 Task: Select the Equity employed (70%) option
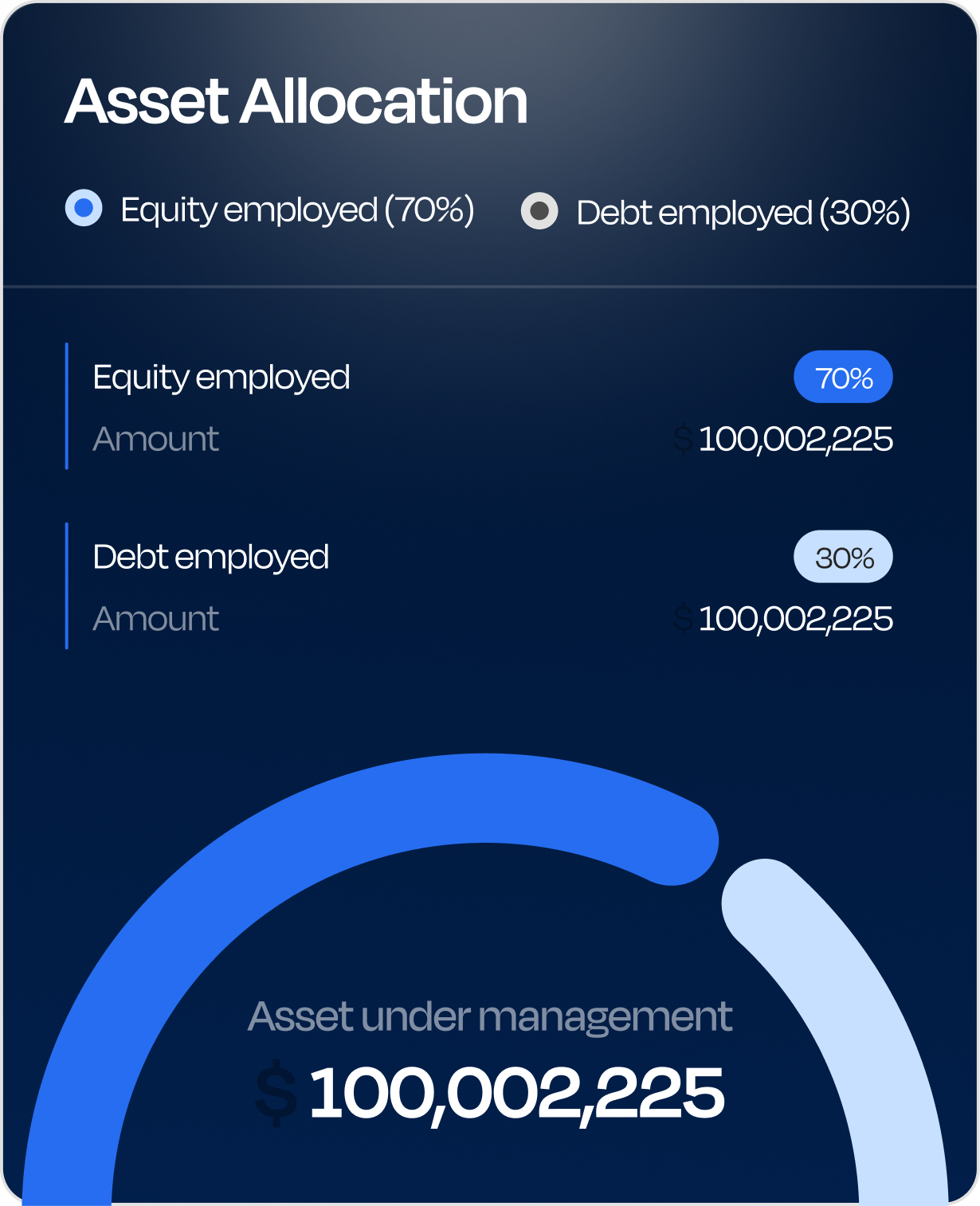point(84,209)
